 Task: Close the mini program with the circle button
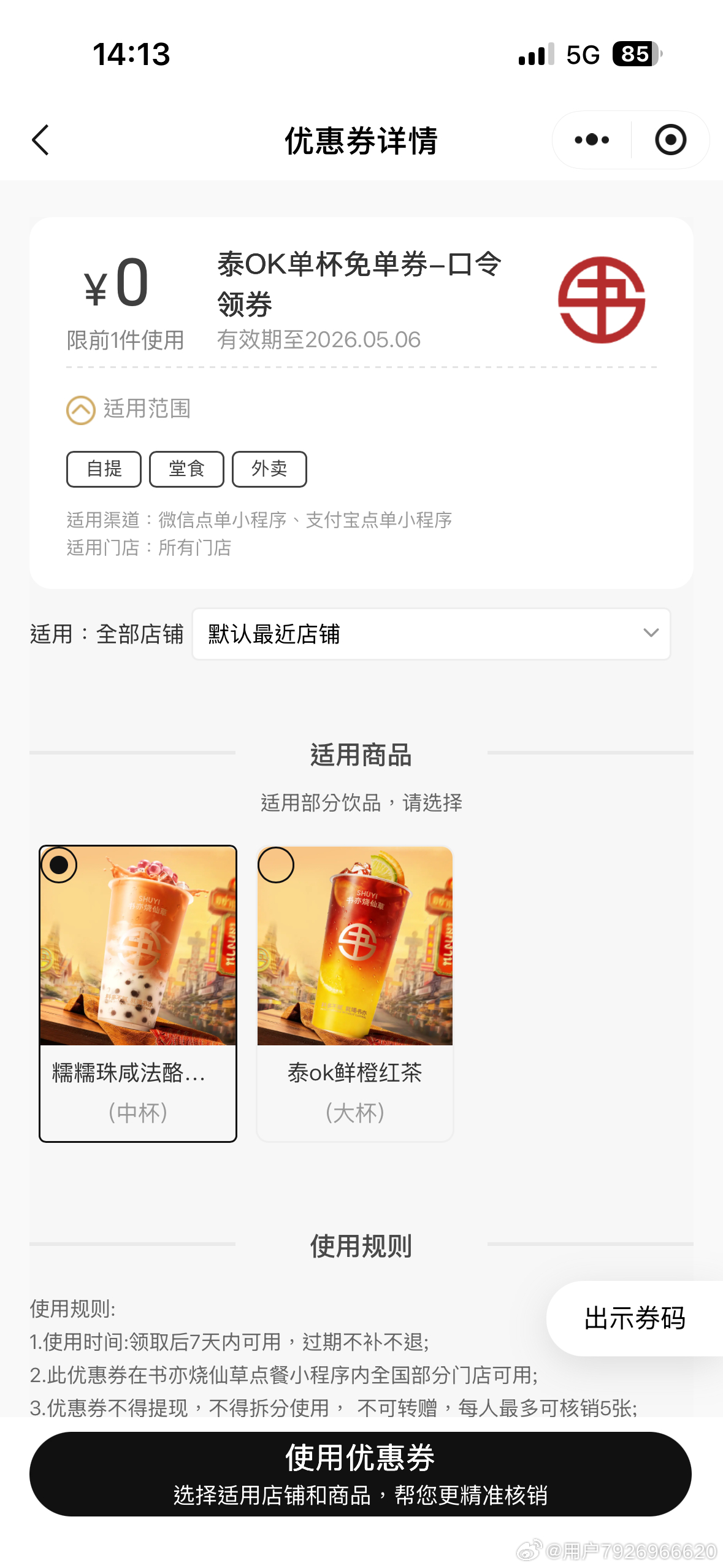[x=670, y=140]
